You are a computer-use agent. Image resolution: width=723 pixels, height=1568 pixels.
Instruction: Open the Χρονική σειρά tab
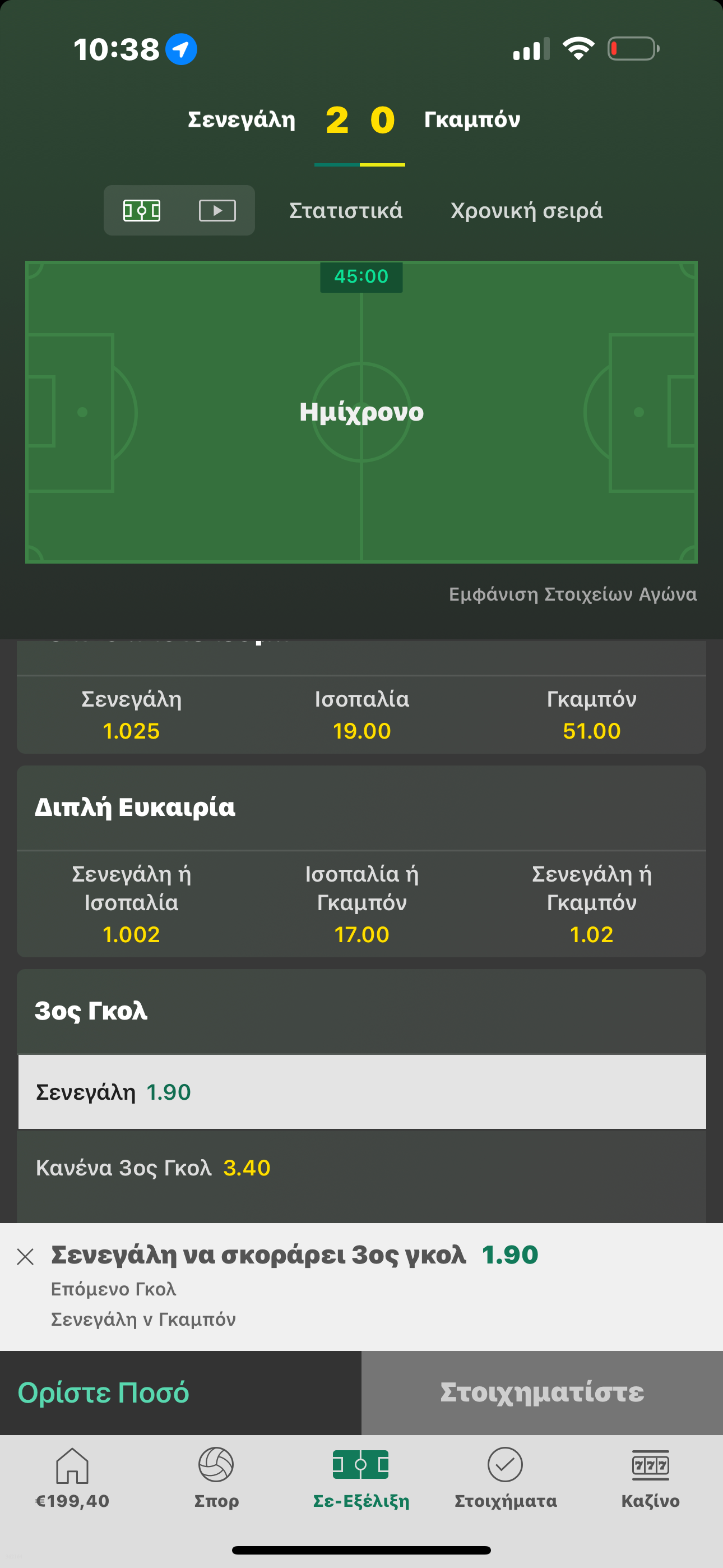pyautogui.click(x=526, y=211)
